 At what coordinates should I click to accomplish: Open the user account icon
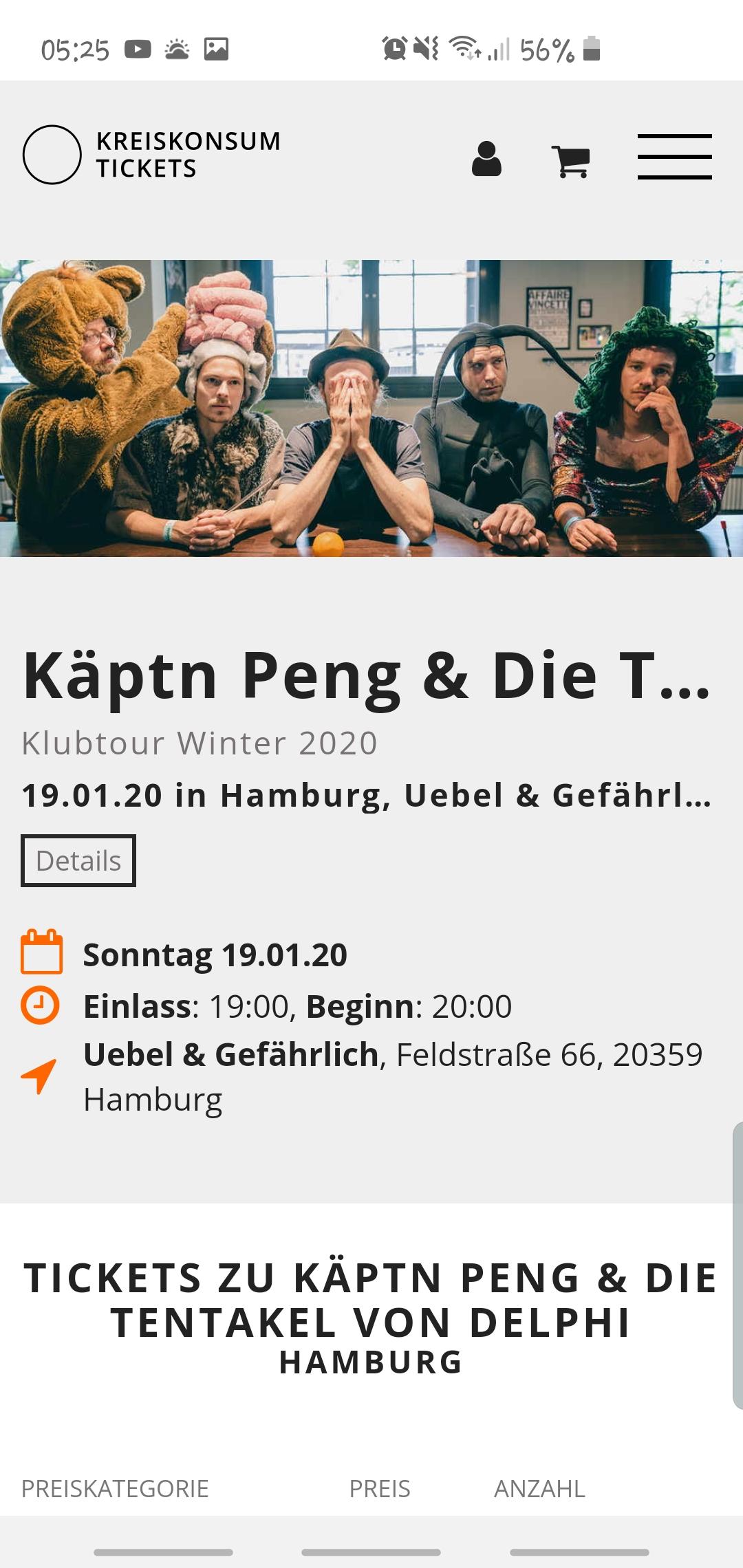pos(486,159)
